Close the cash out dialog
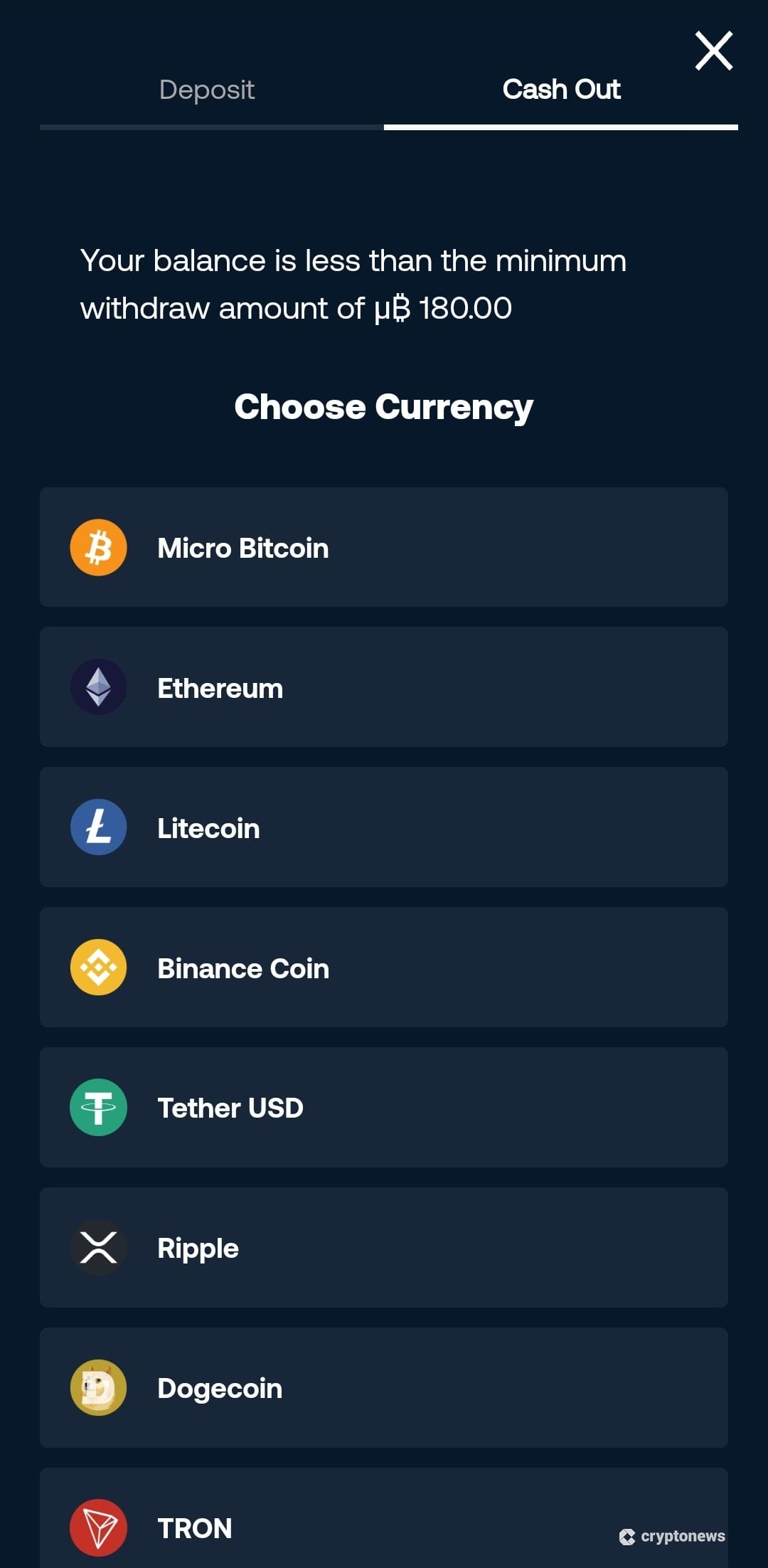 coord(713,51)
